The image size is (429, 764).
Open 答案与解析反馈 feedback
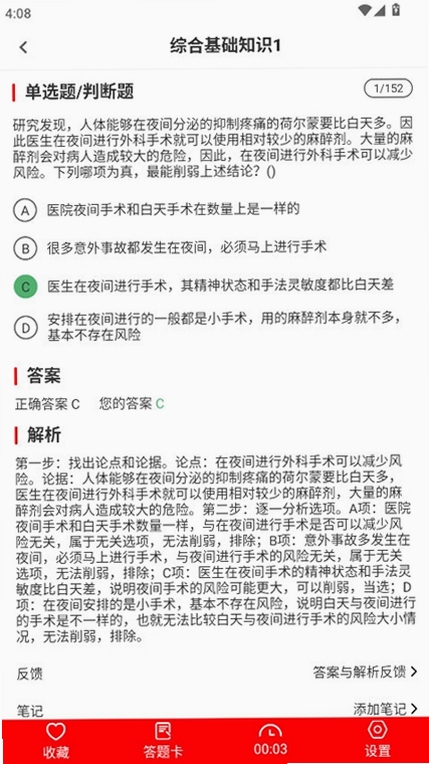pos(365,672)
